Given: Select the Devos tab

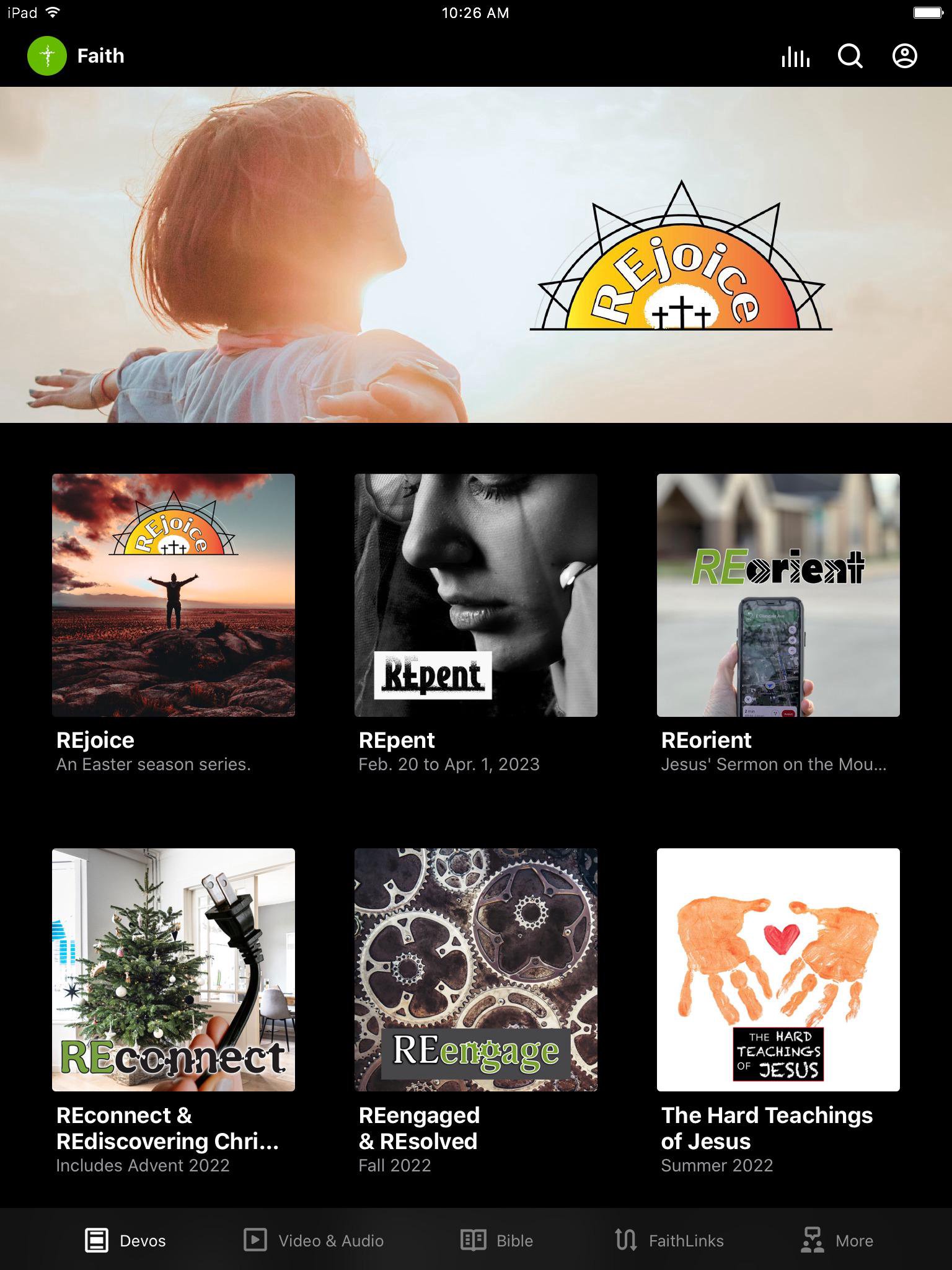Looking at the screenshot, I should [126, 1240].
